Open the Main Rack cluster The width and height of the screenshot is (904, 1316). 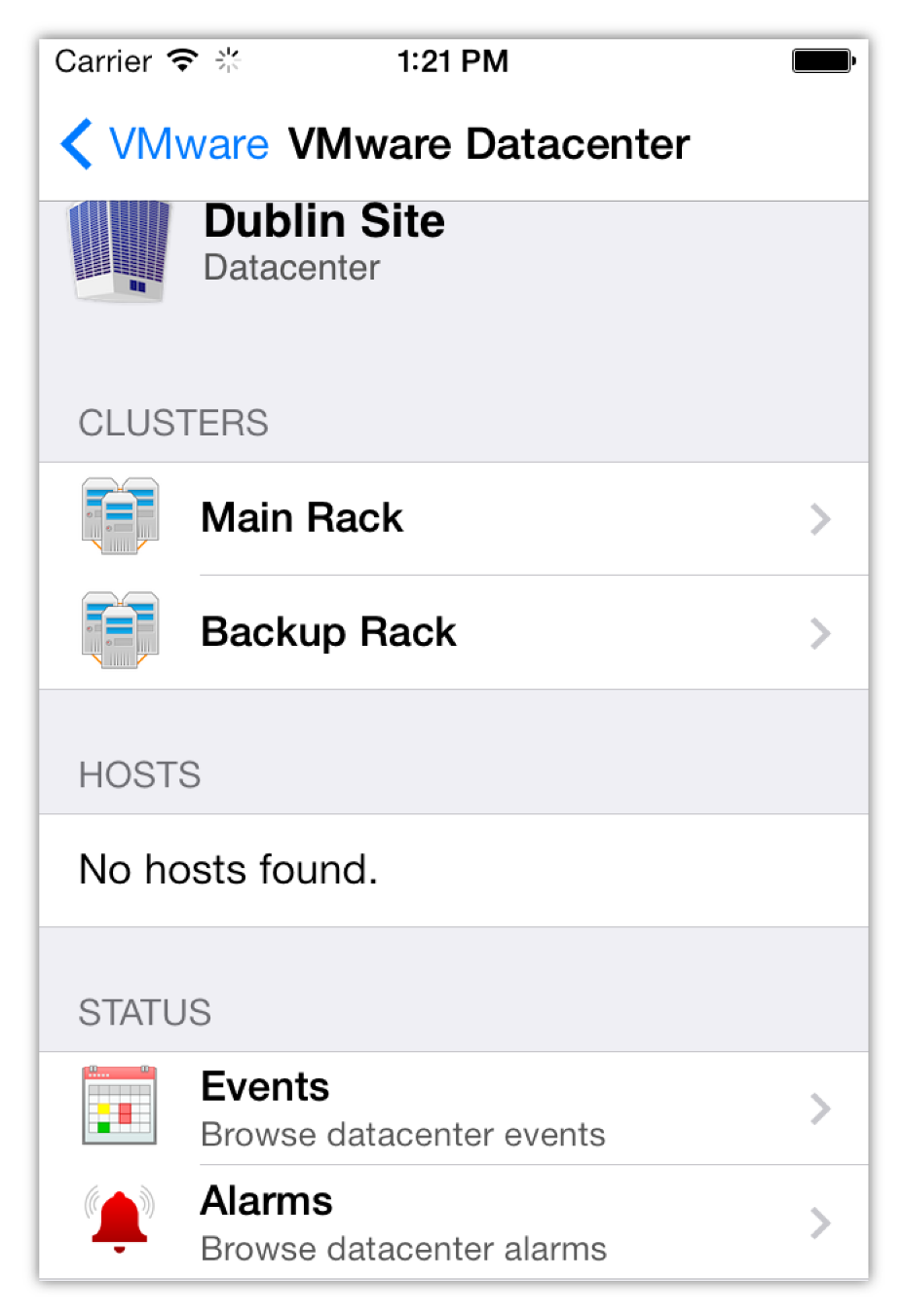point(453,518)
